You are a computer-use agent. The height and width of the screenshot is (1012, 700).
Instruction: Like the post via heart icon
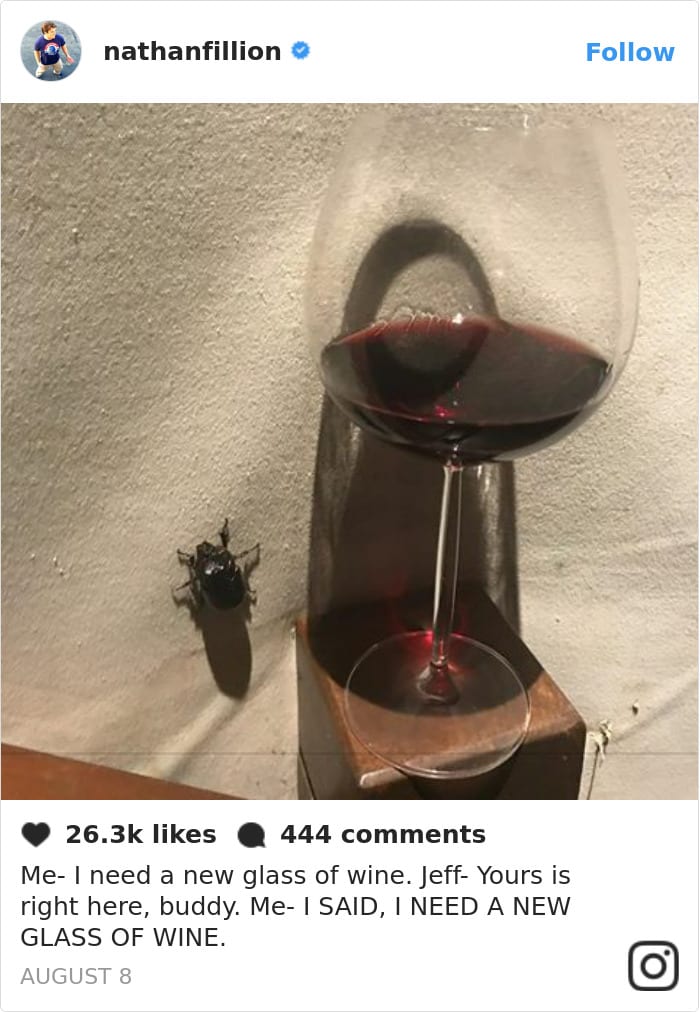(x=36, y=834)
